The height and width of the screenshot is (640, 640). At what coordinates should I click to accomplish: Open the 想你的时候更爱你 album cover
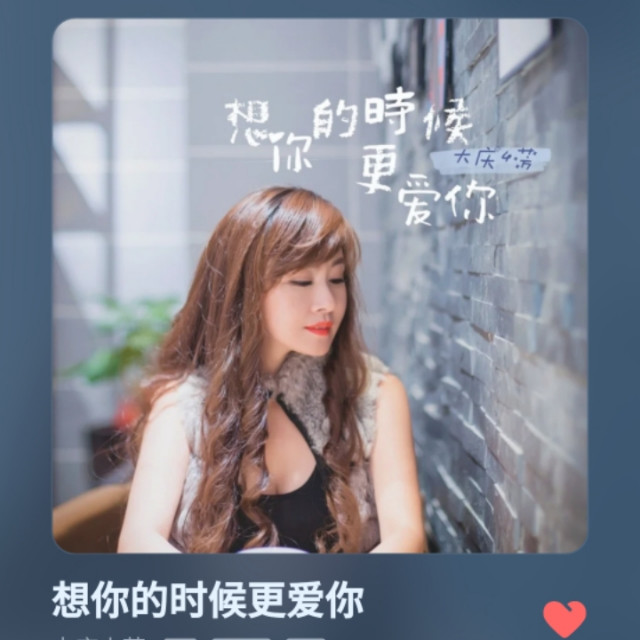(320, 286)
